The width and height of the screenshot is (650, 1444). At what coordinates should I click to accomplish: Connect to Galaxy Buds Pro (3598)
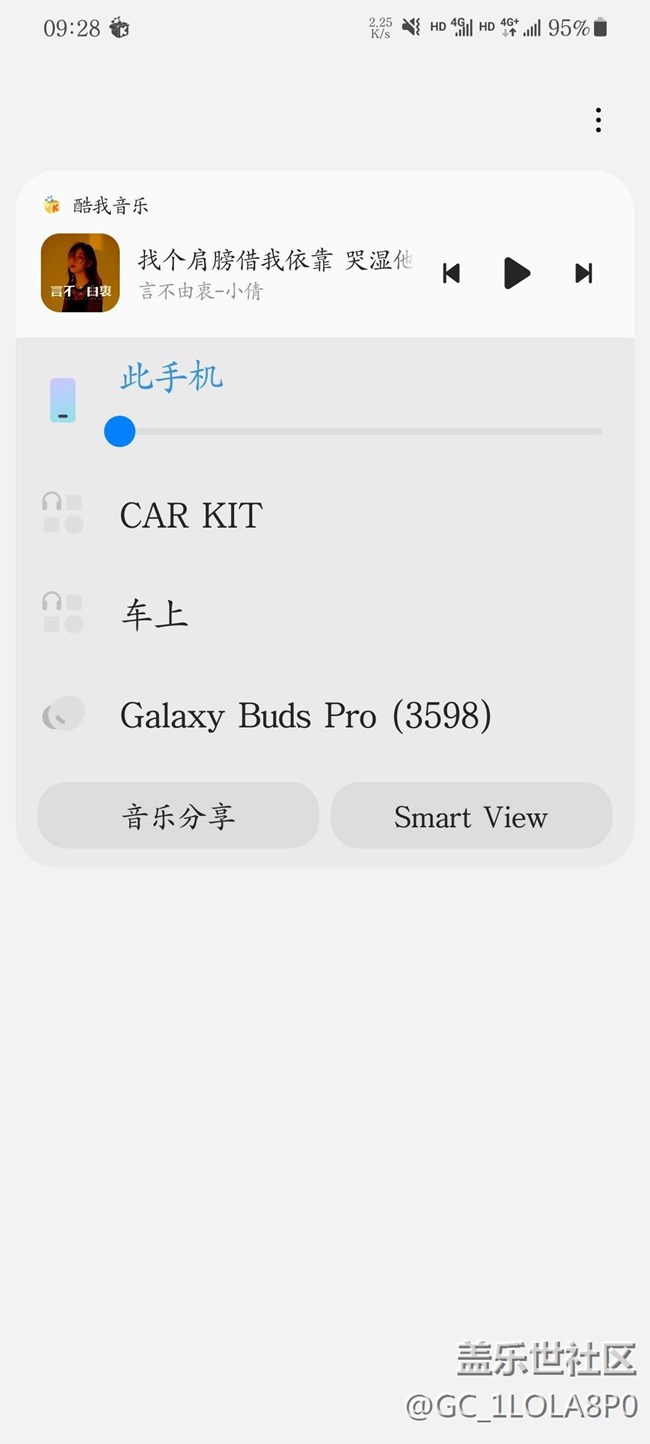[305, 716]
